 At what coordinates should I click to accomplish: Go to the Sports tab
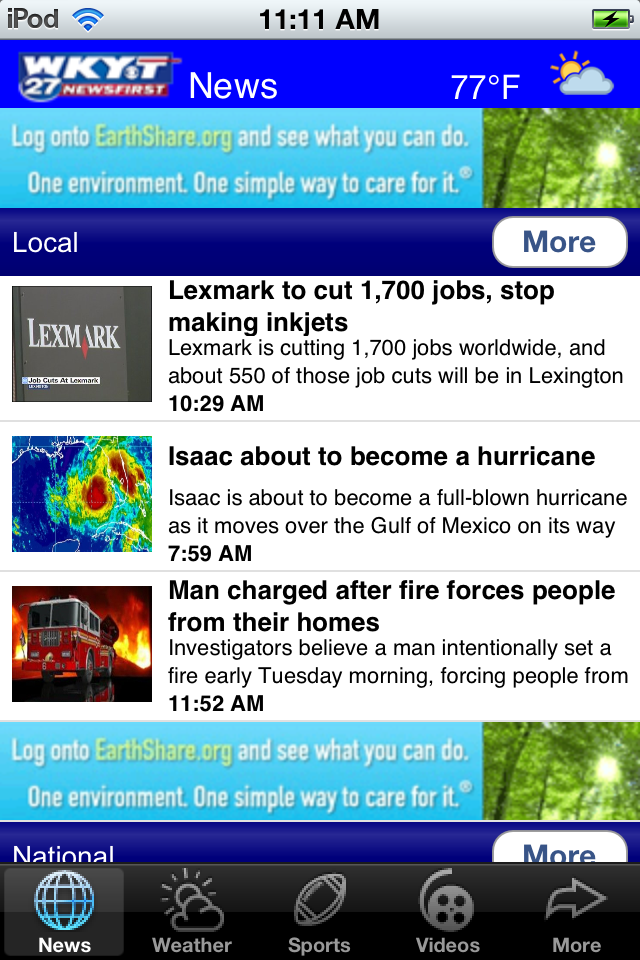pos(319,912)
